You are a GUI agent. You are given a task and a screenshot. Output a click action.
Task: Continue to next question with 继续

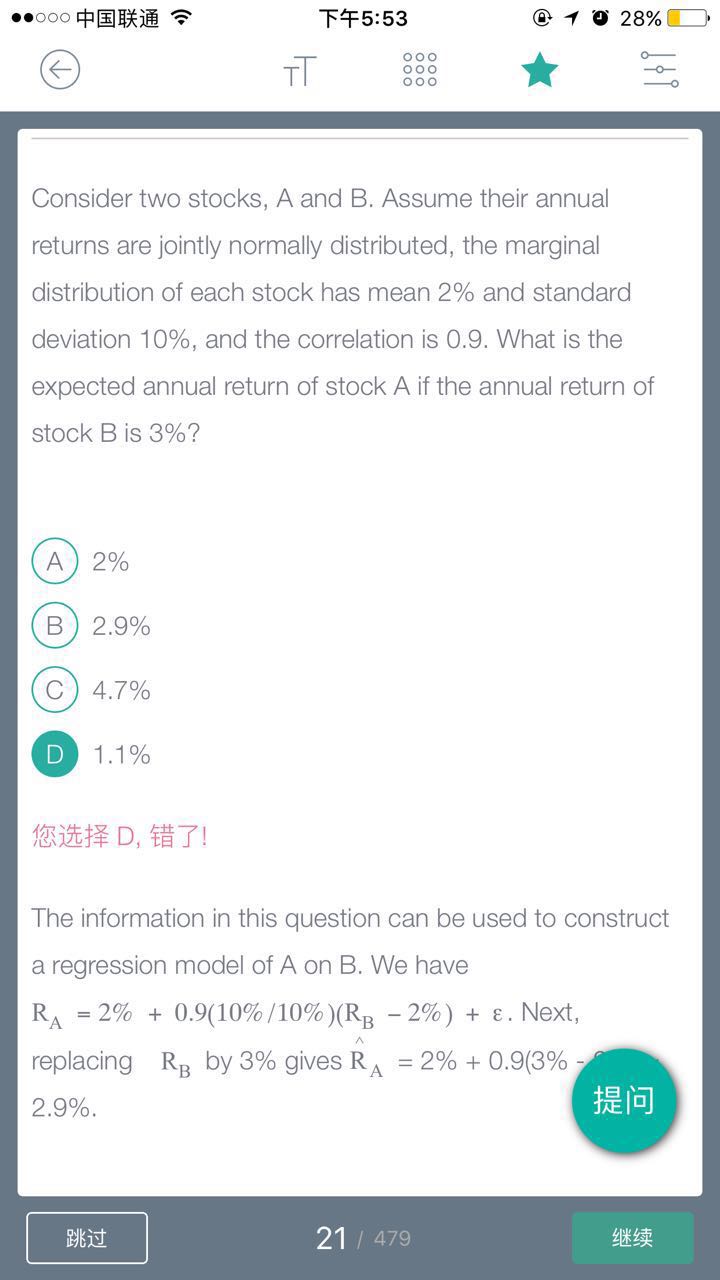pyautogui.click(x=633, y=1238)
